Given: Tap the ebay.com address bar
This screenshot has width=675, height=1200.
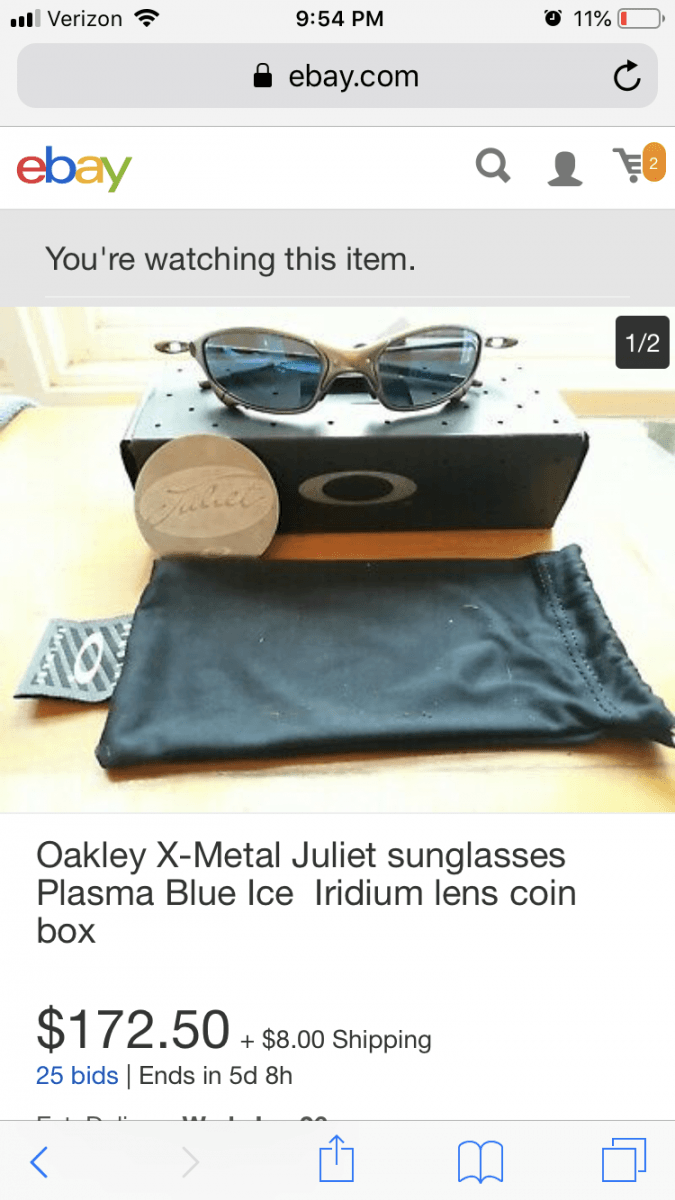Looking at the screenshot, I should point(337,76).
